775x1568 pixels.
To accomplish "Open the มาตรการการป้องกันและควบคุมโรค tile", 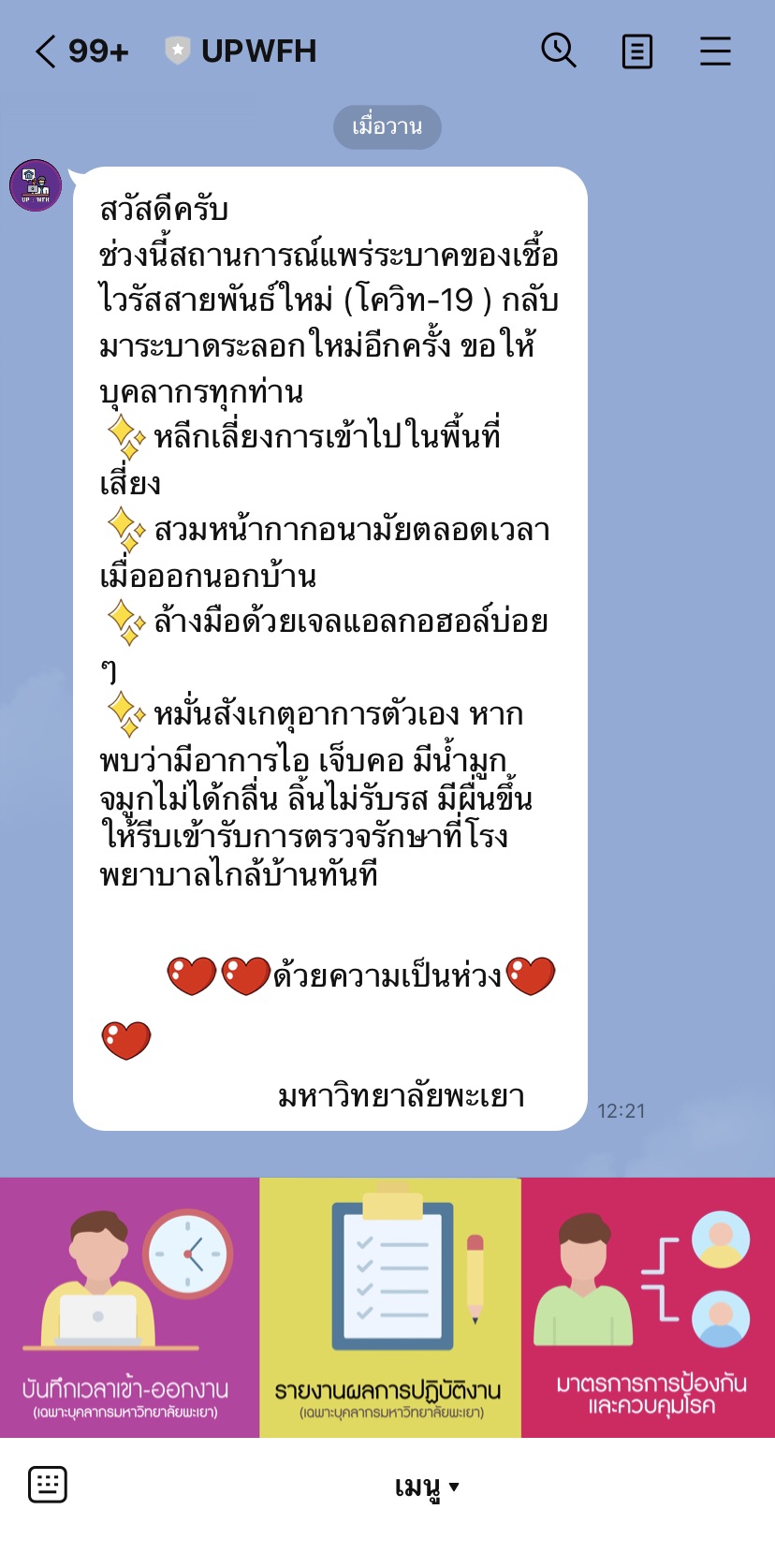I will click(x=649, y=1307).
